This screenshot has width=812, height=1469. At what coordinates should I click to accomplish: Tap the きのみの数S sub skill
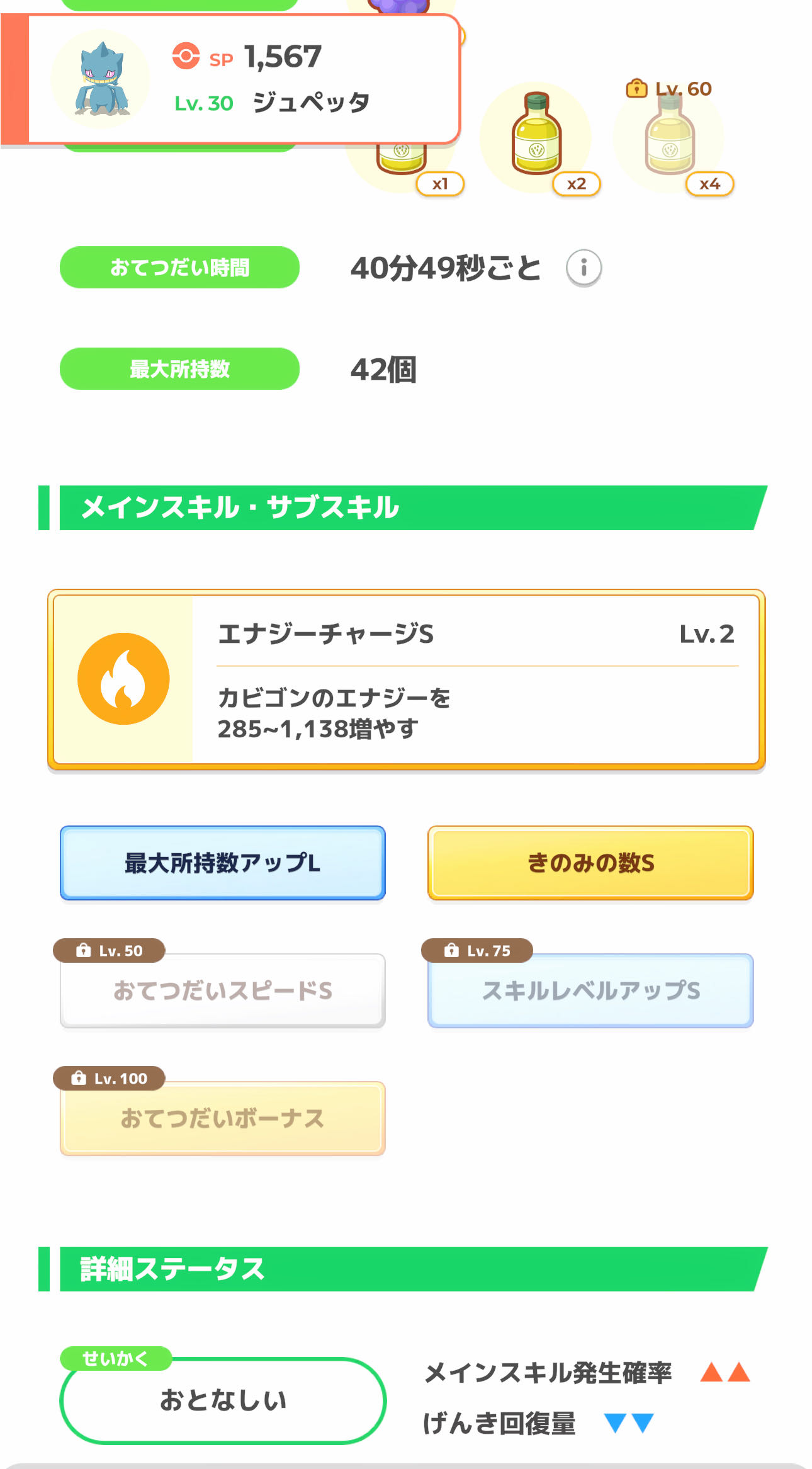pyautogui.click(x=590, y=863)
